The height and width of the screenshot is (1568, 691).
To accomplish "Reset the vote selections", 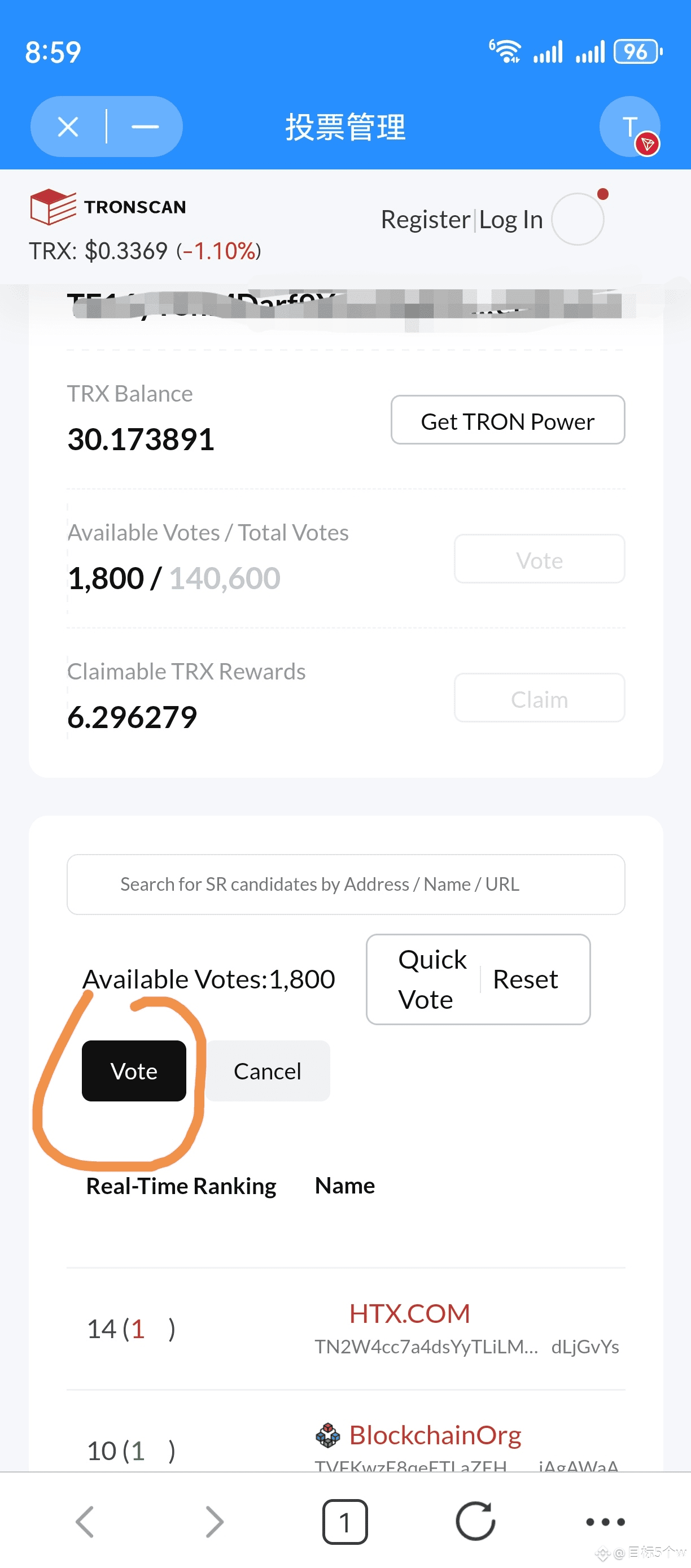I will [x=525, y=979].
